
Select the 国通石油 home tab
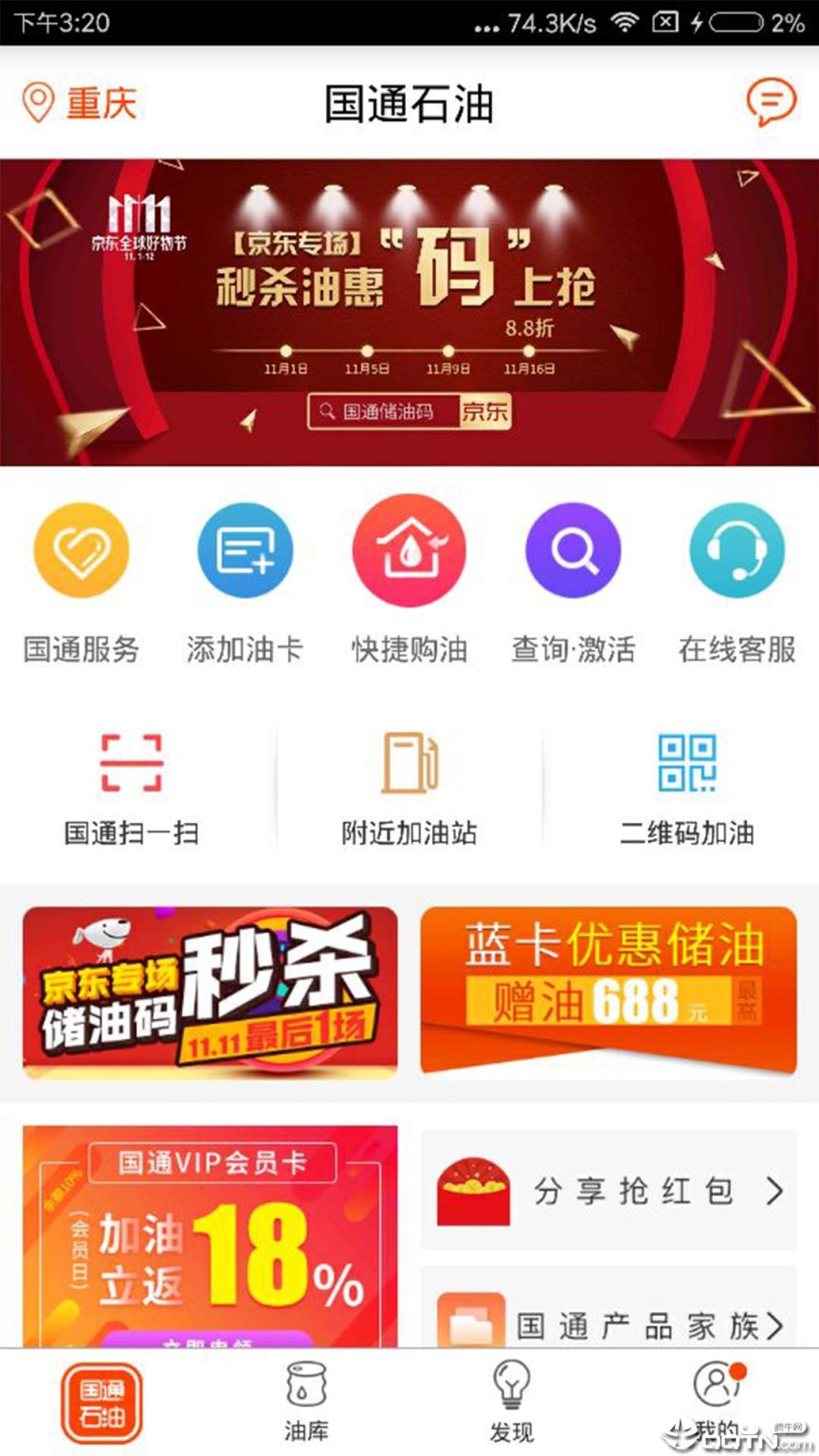tap(101, 1403)
